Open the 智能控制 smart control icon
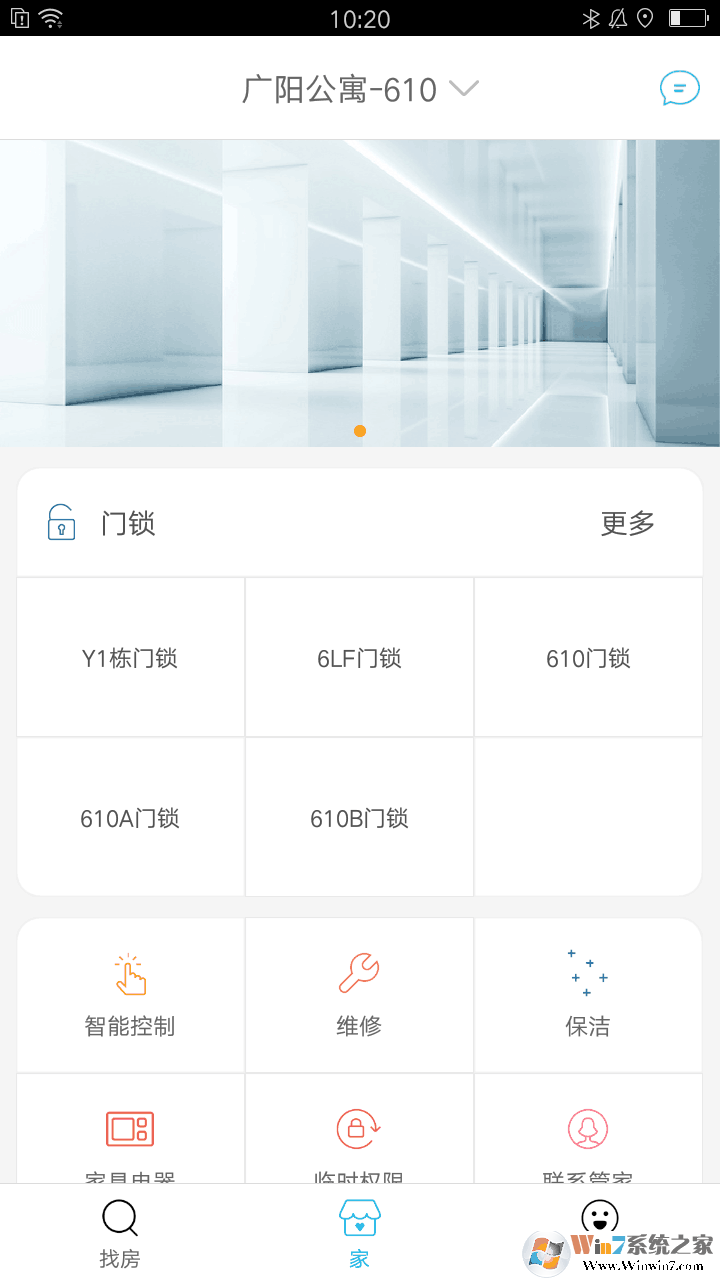Viewport: 720px width, 1280px height. (129, 995)
